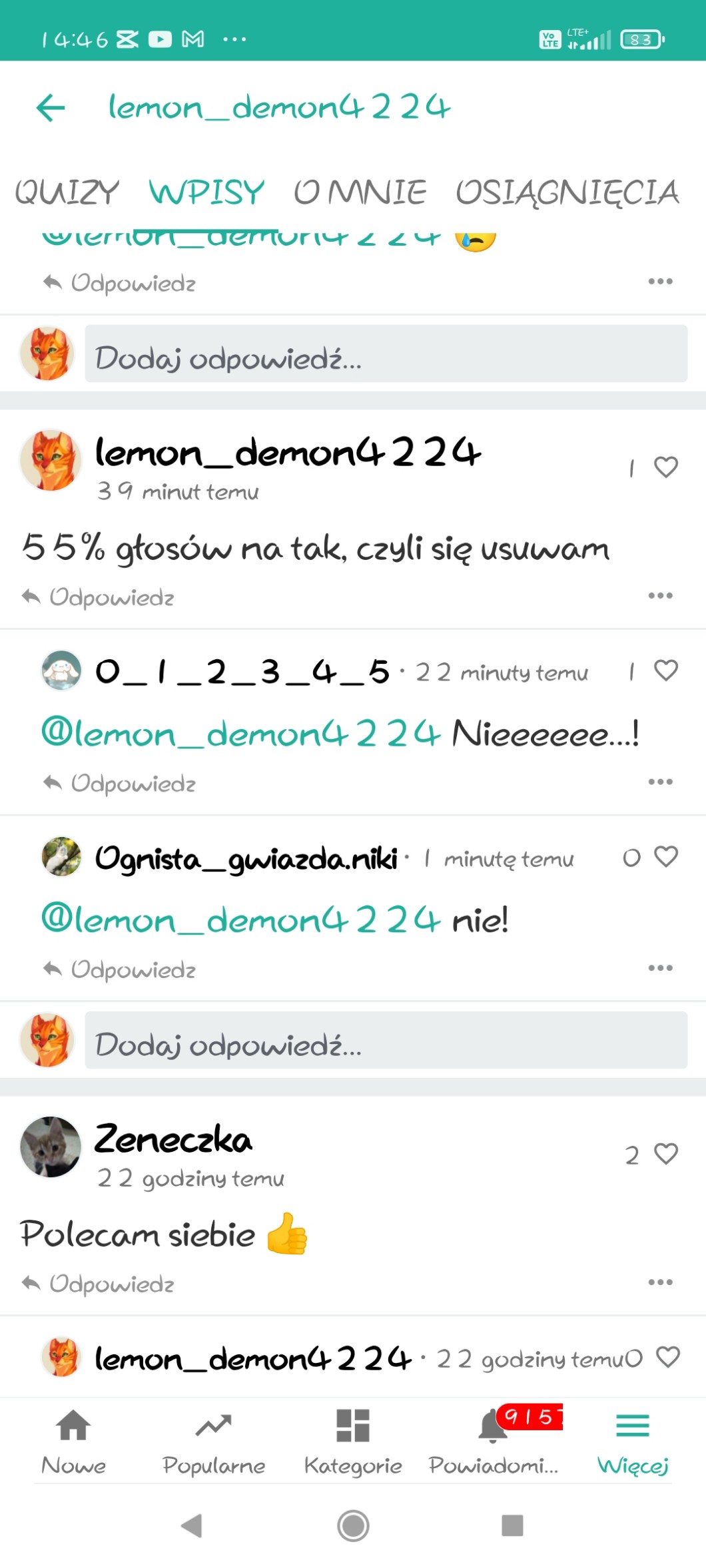Open options for Ognista_gwiazda.niki's comment
Viewport: 706px width, 1568px height.
coord(660,968)
